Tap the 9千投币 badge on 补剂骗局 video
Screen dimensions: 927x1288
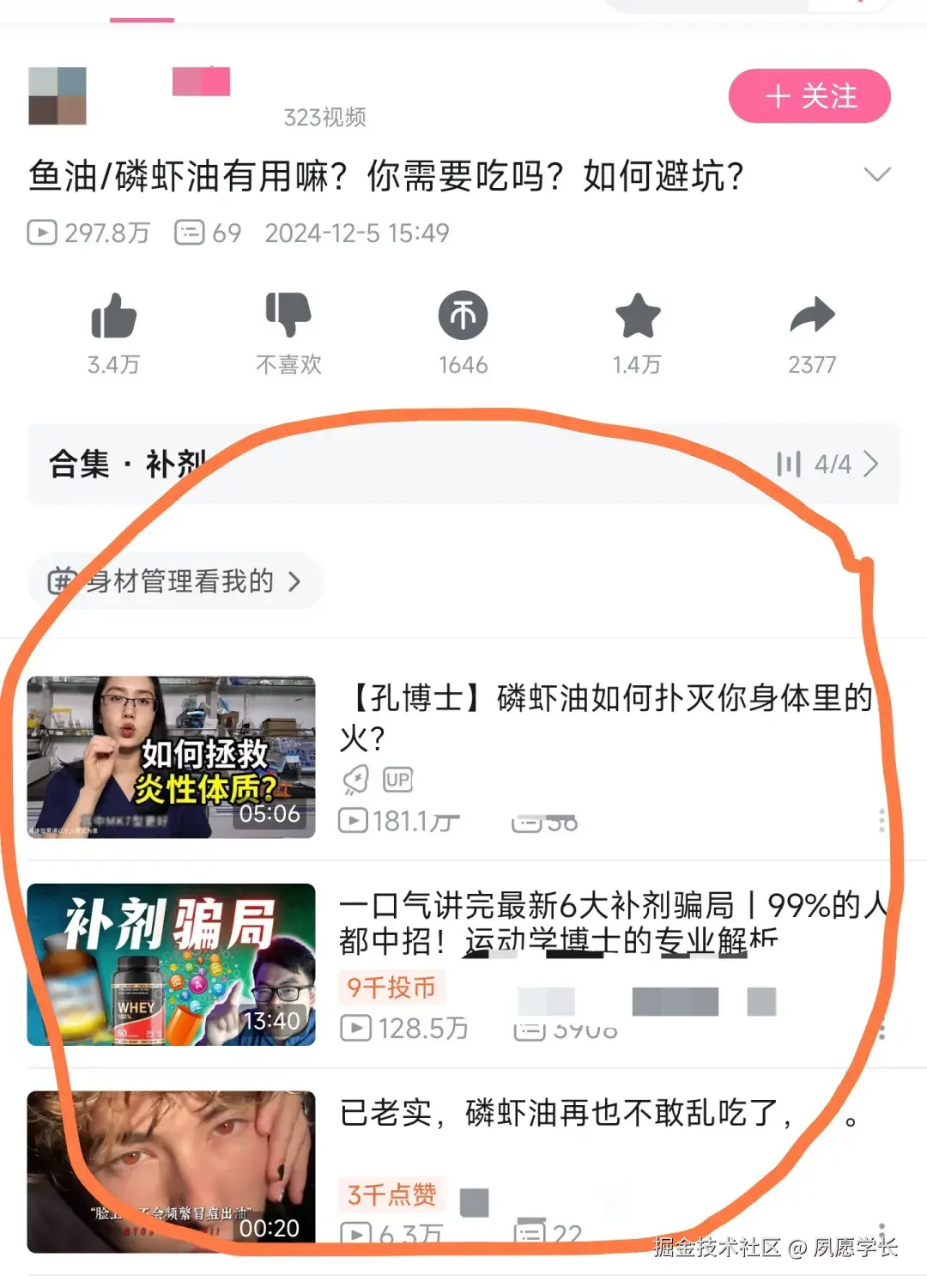tap(391, 988)
